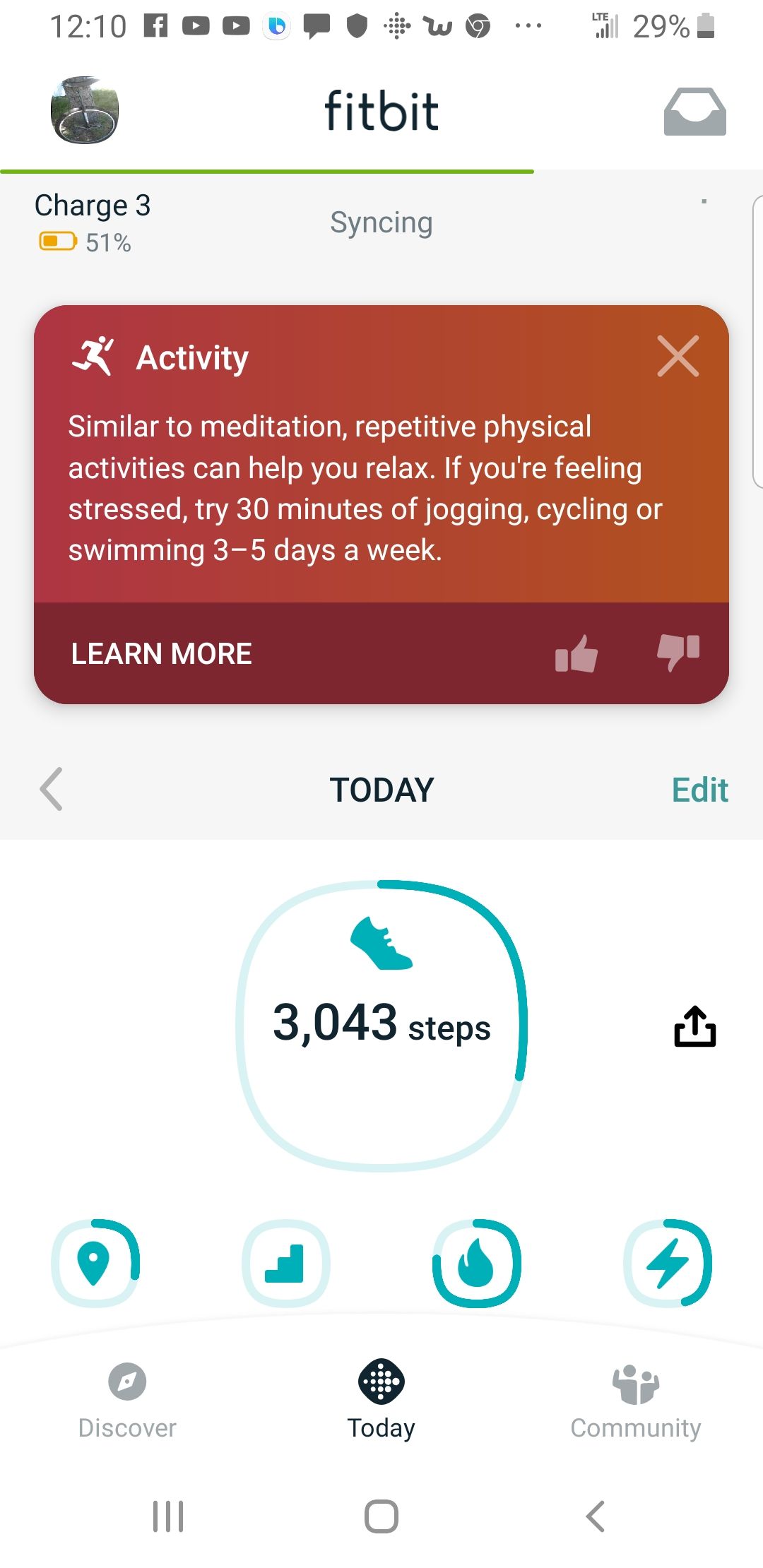Open the active minutes lightning tile
The height and width of the screenshot is (1568, 763).
click(668, 1263)
